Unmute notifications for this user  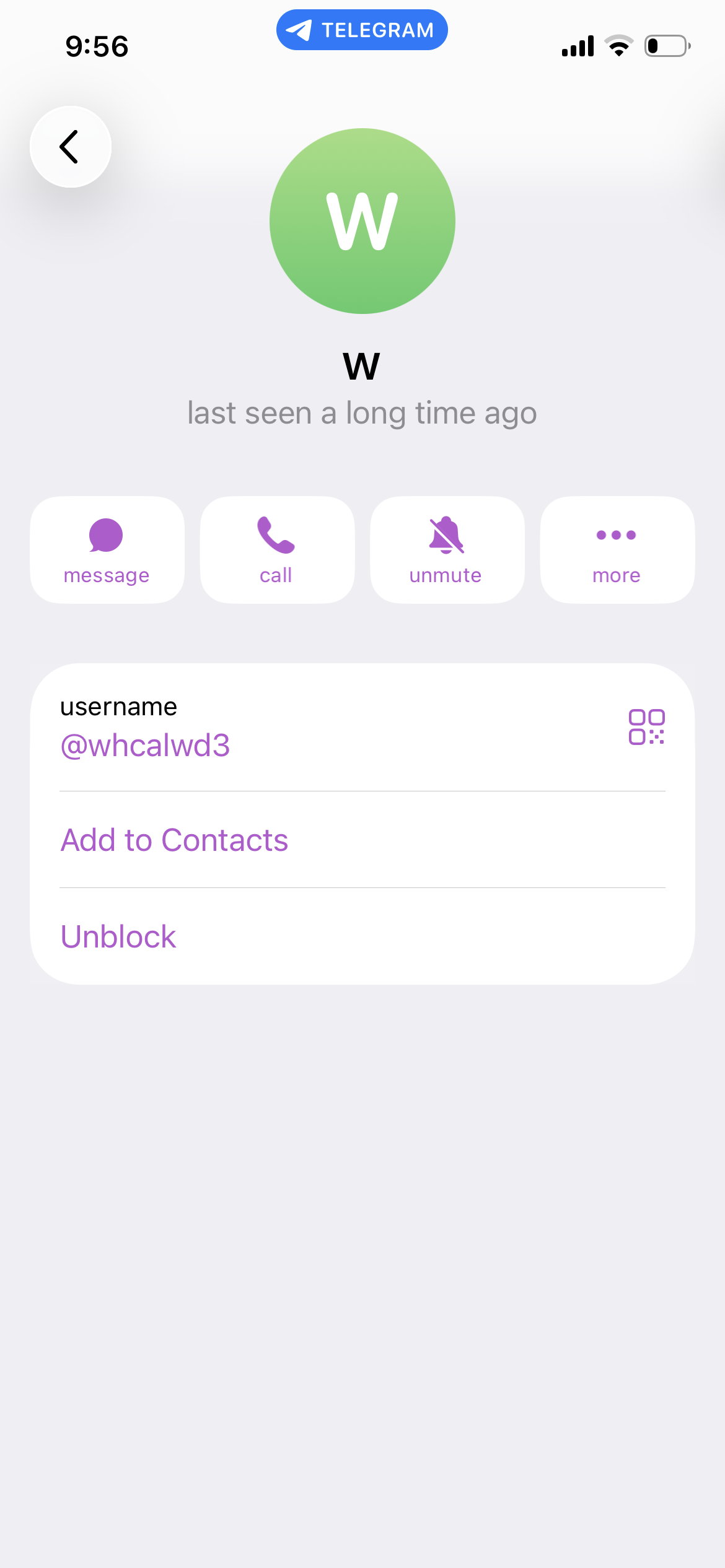pos(447,550)
